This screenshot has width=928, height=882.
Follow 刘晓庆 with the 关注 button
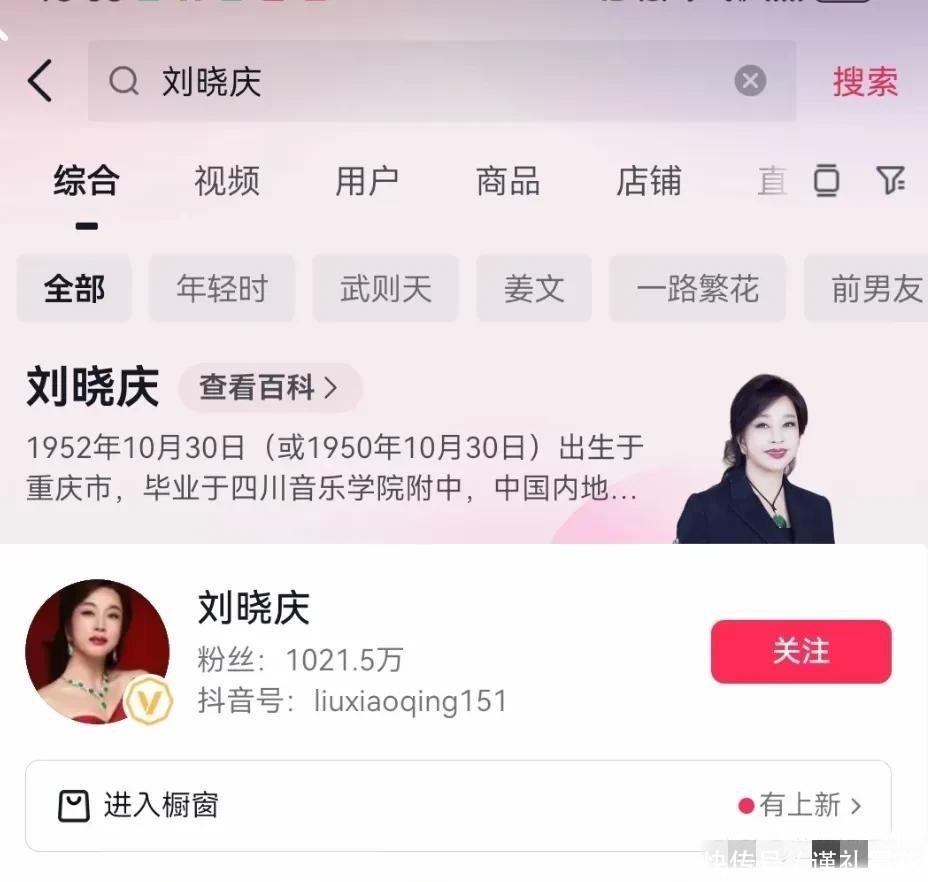click(800, 651)
